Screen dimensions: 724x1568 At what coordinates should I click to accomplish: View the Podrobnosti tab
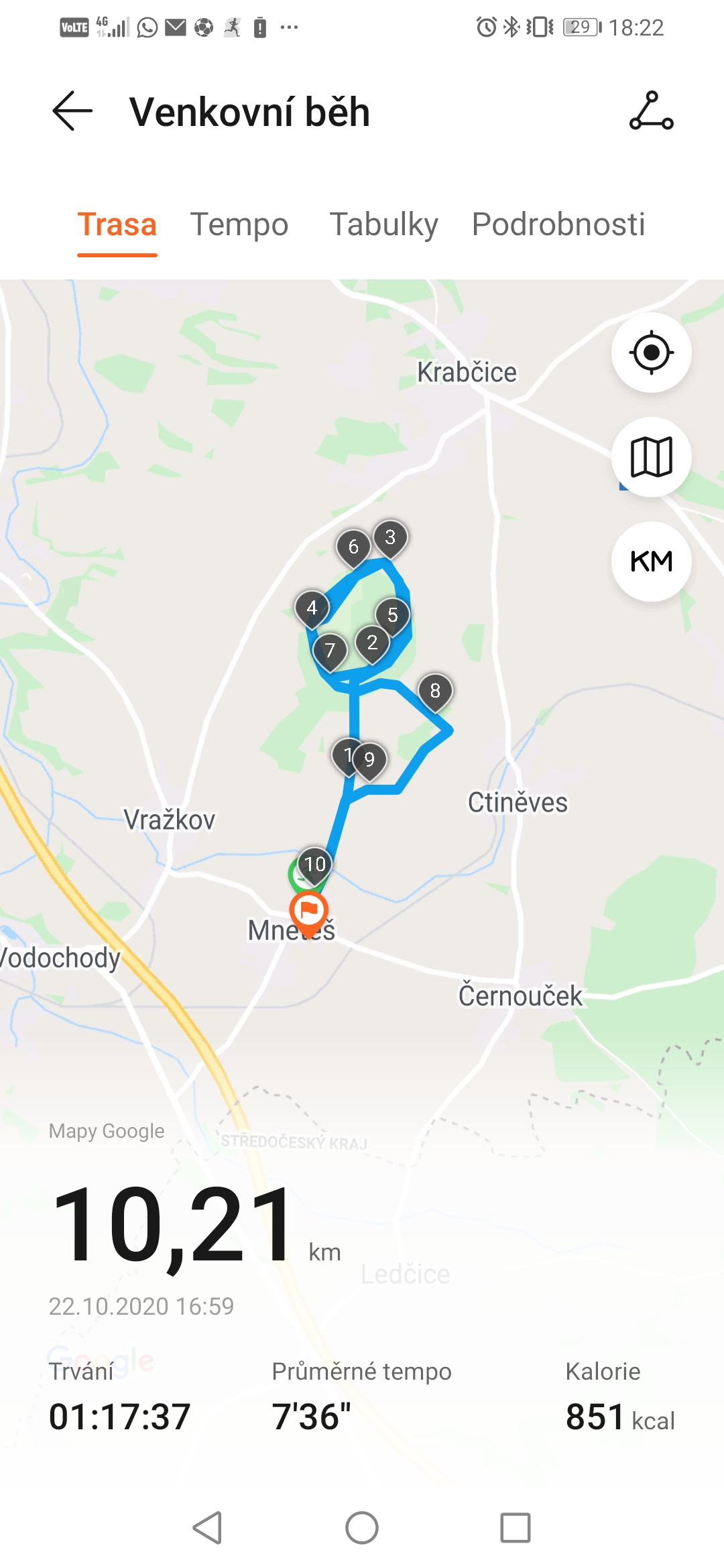click(558, 224)
